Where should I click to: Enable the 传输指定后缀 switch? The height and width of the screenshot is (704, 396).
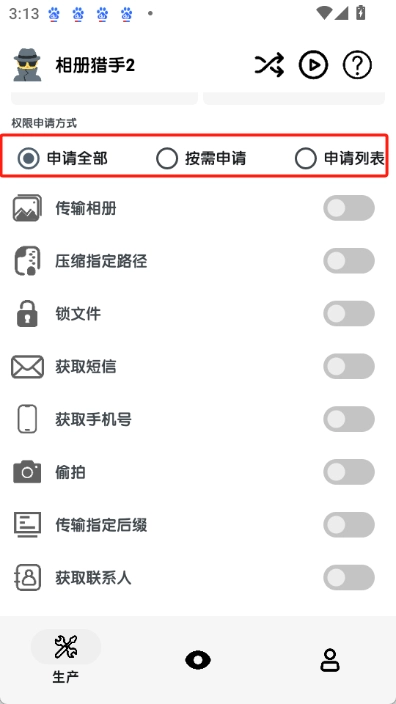tap(349, 525)
